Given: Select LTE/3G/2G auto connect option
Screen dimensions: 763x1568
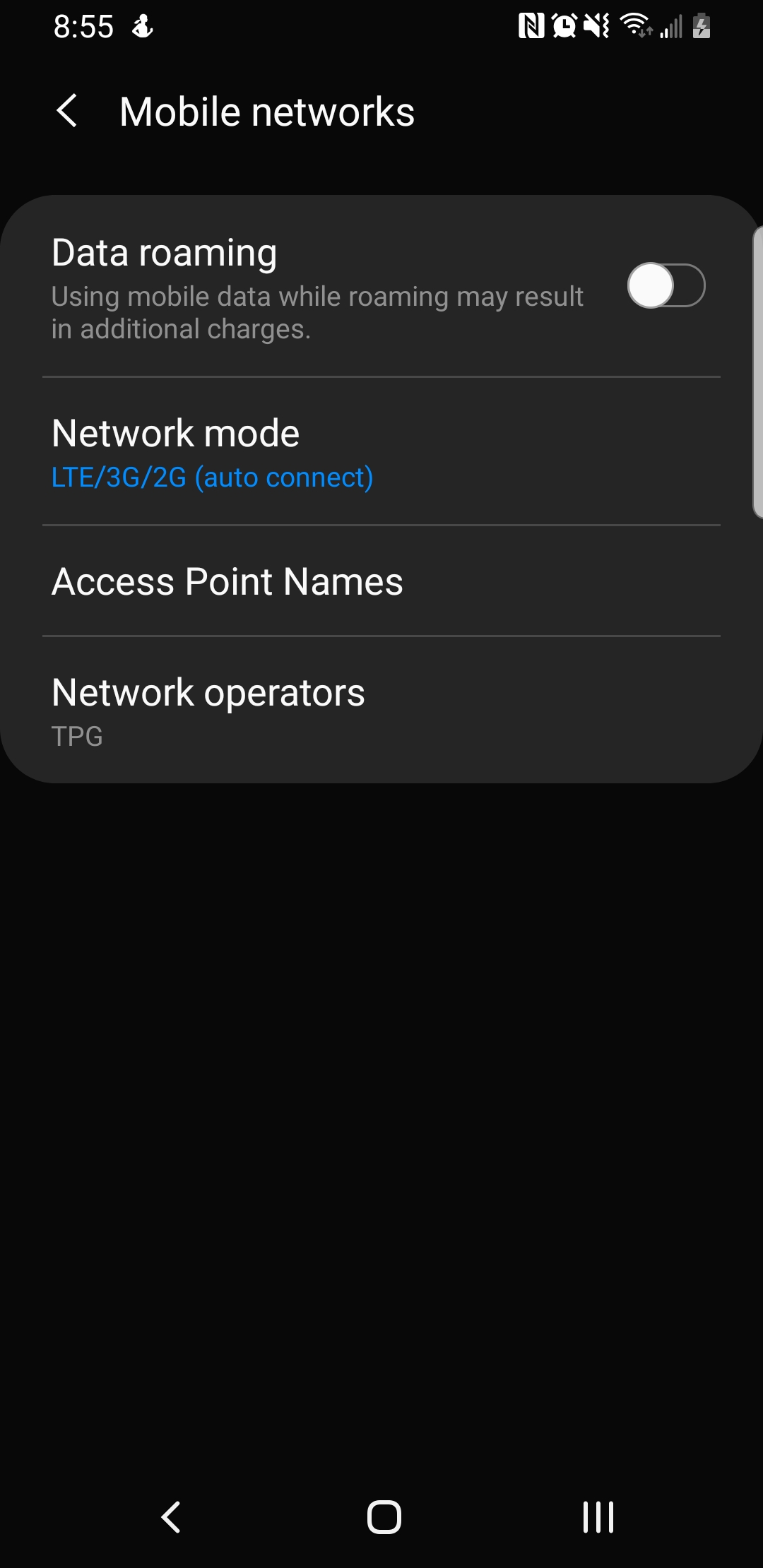Looking at the screenshot, I should click(x=212, y=477).
